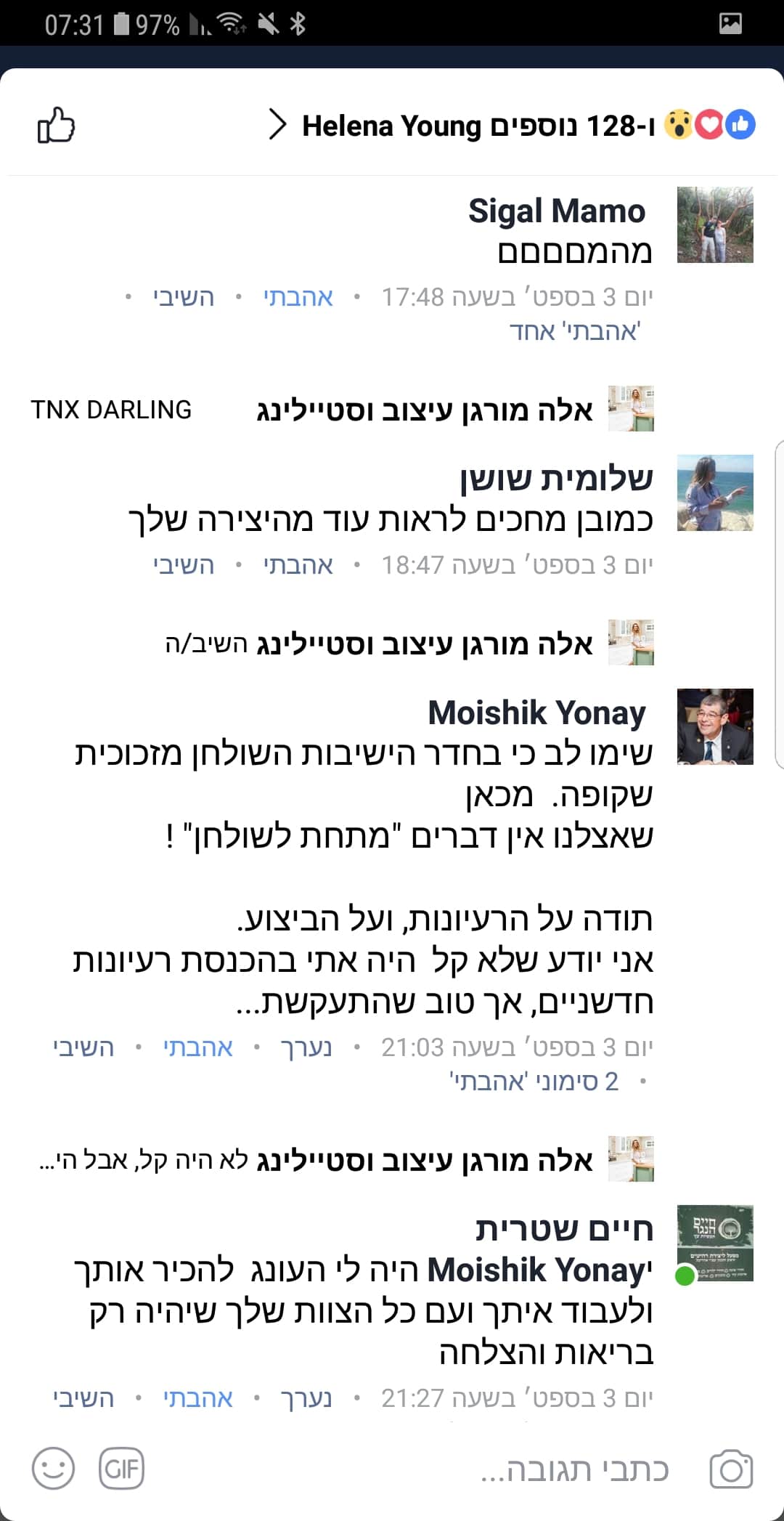This screenshot has height=1521, width=784.
Task: Like Sigal Mamo's comment
Action: coord(298,297)
